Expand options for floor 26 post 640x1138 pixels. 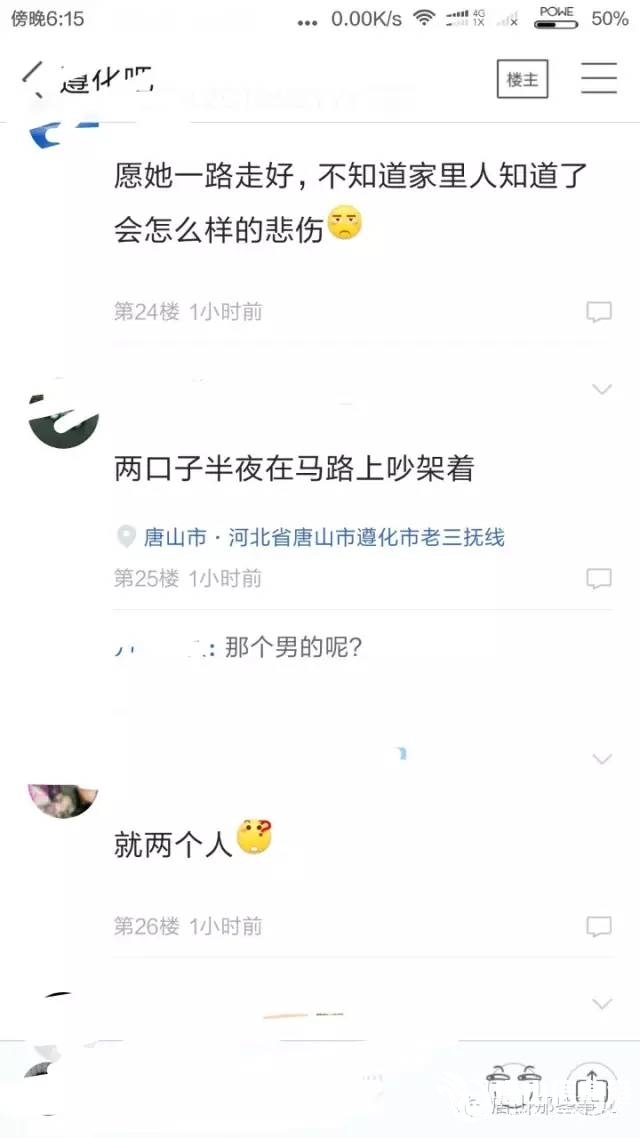602,759
